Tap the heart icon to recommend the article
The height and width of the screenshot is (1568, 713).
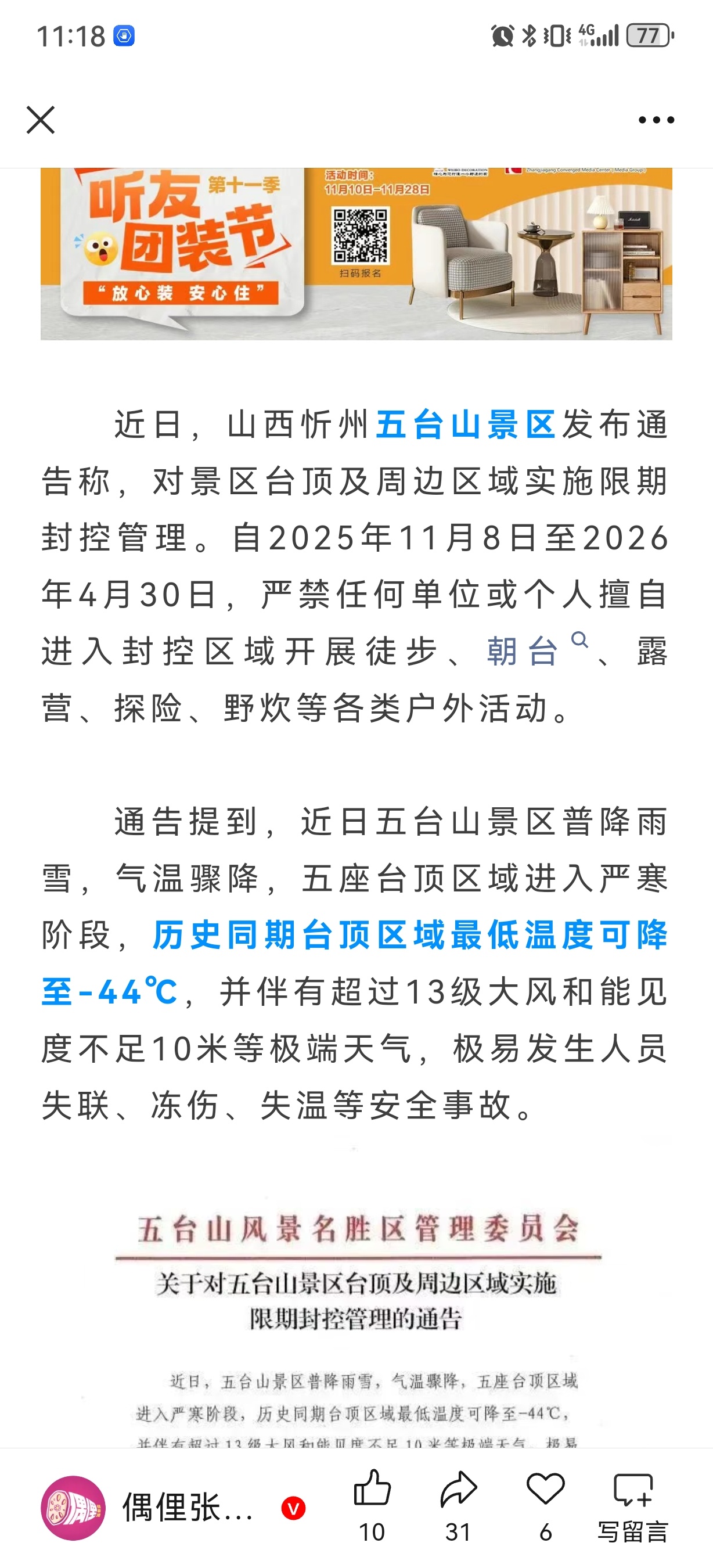pos(545,1506)
